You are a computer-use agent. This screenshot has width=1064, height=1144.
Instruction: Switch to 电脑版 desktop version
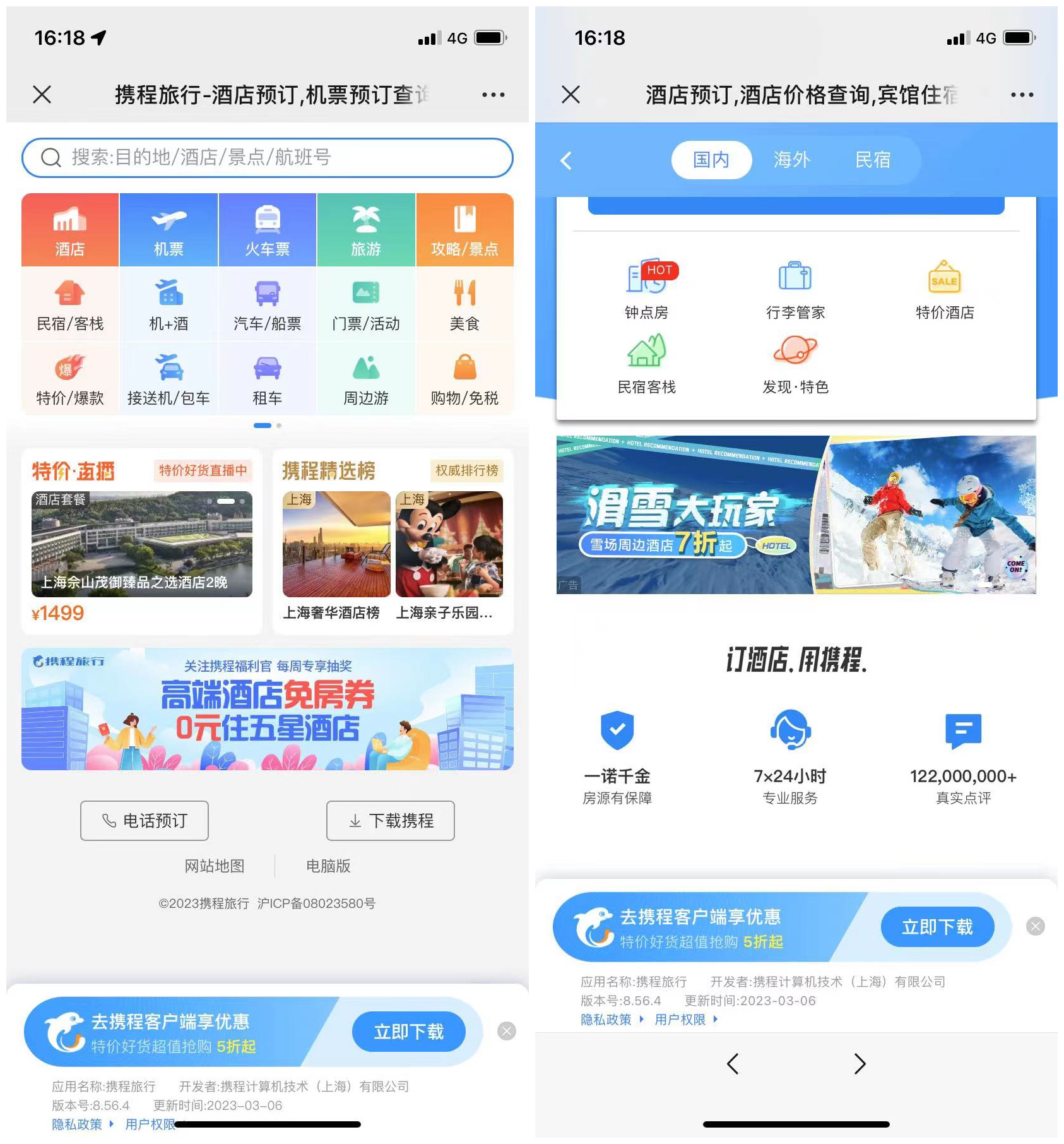coord(328,866)
